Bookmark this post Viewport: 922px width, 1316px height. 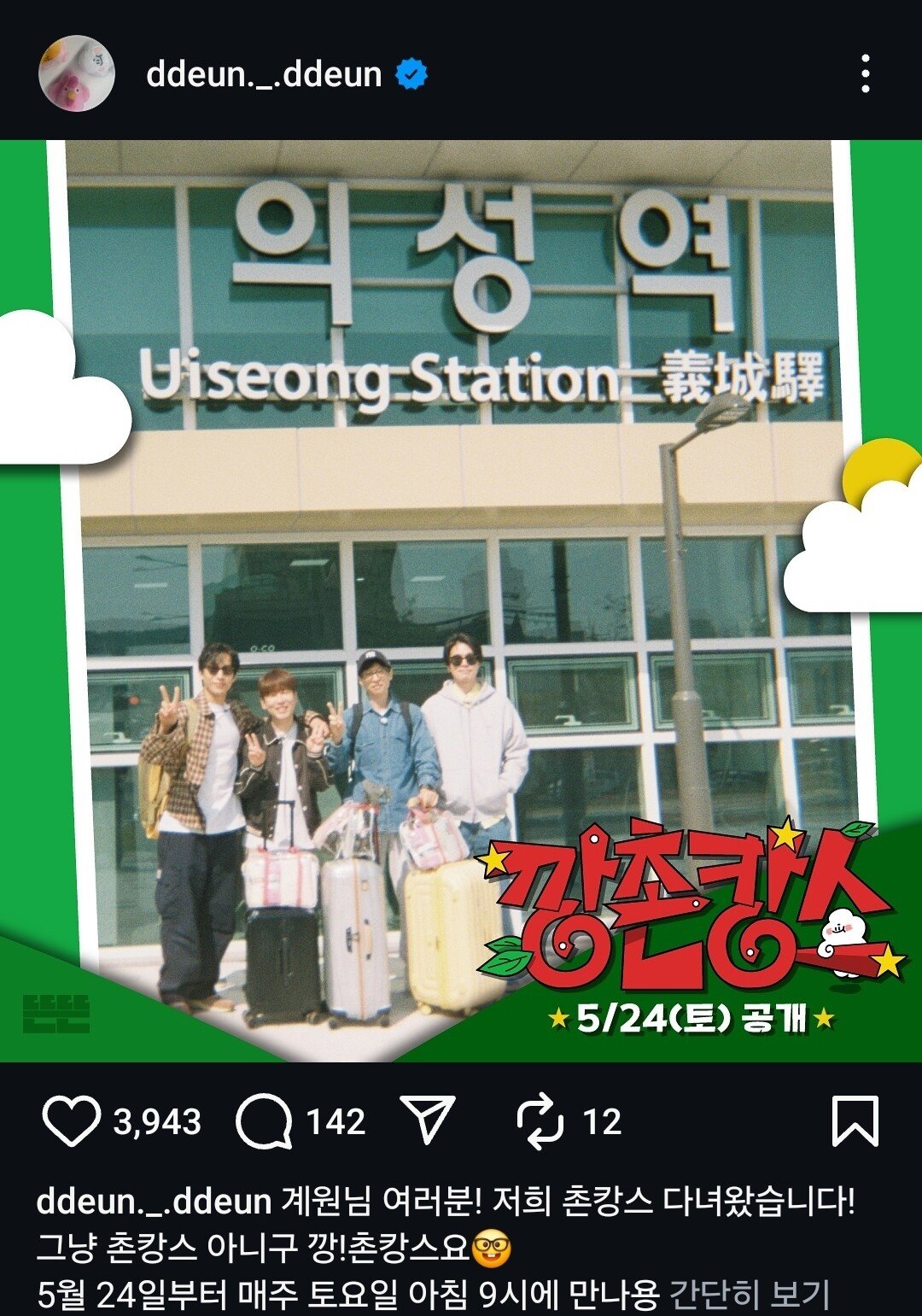click(855, 1121)
